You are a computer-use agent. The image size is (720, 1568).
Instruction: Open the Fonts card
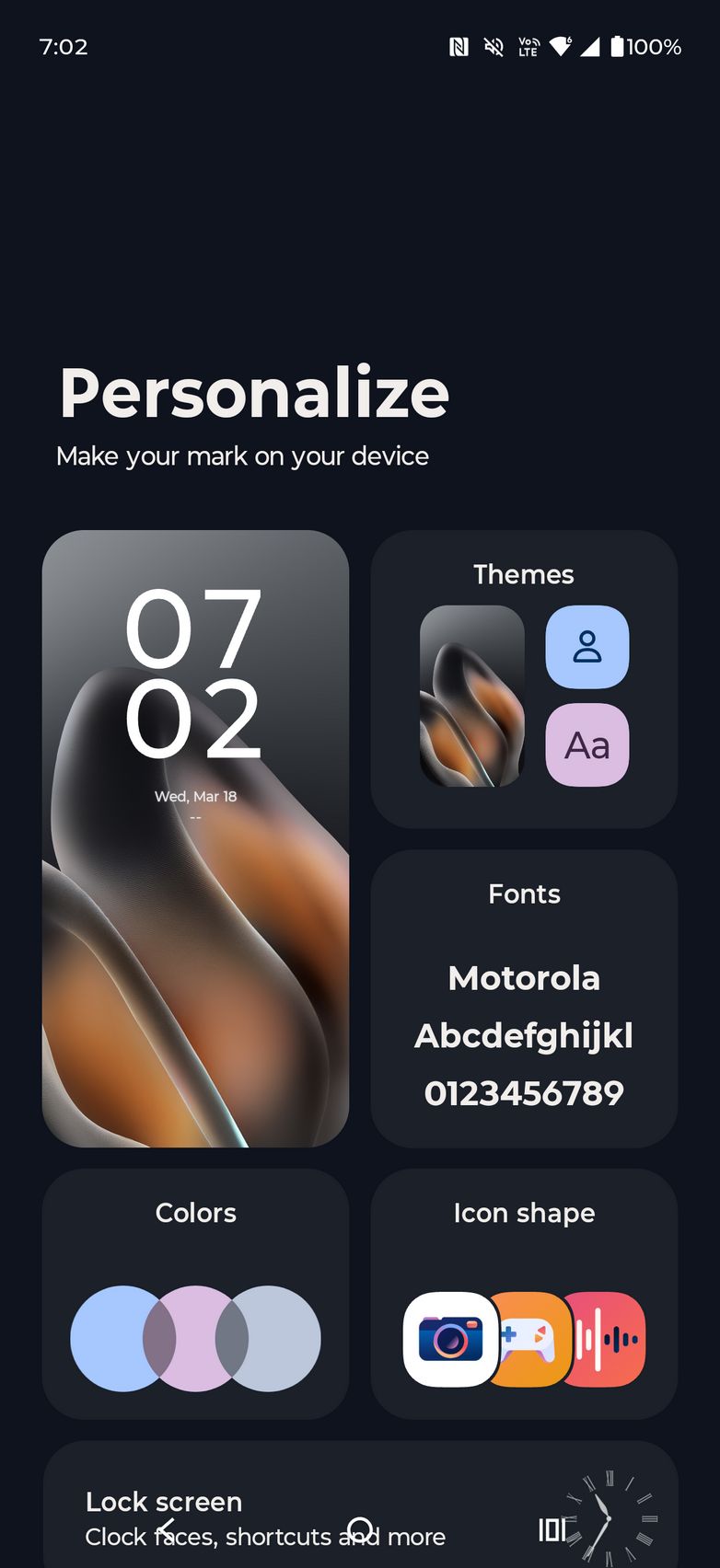tap(524, 998)
